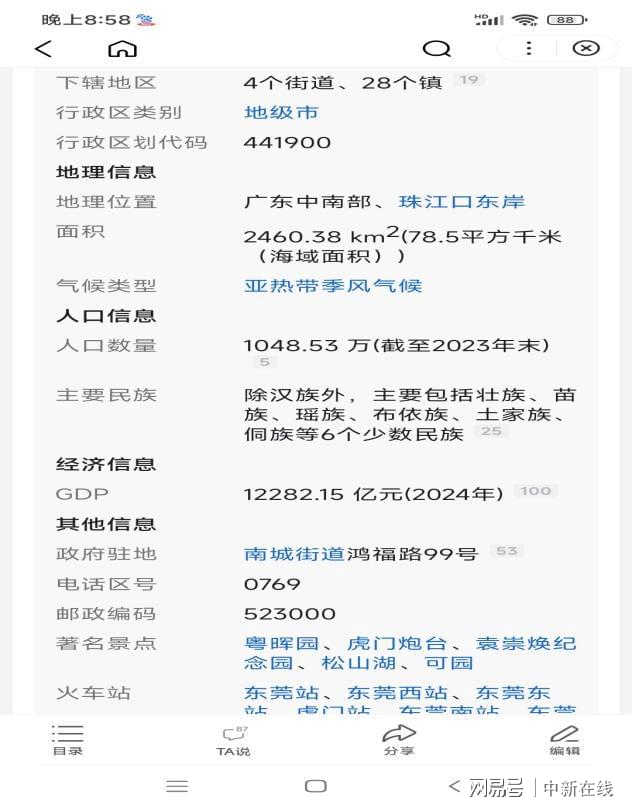Open the three-dot overflow menu
Screen dimensions: 632x808
(529, 48)
